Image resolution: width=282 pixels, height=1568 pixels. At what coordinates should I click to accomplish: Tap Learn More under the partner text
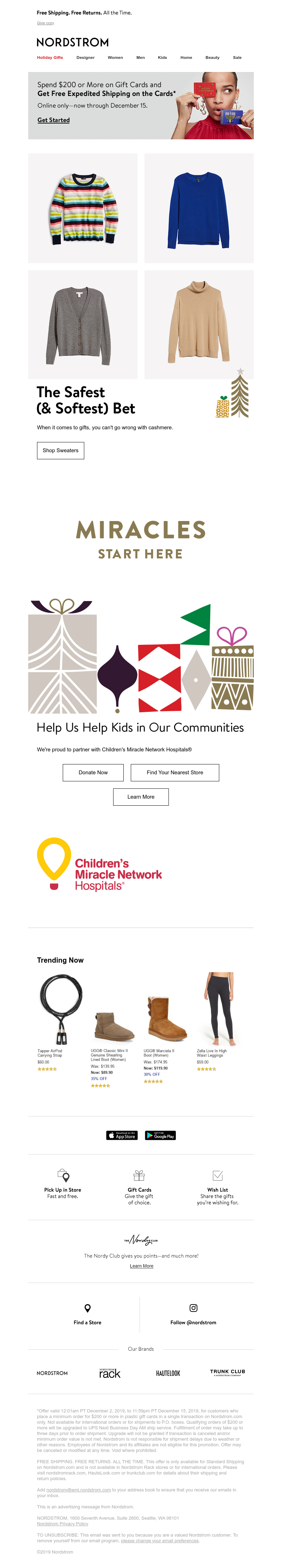140,797
